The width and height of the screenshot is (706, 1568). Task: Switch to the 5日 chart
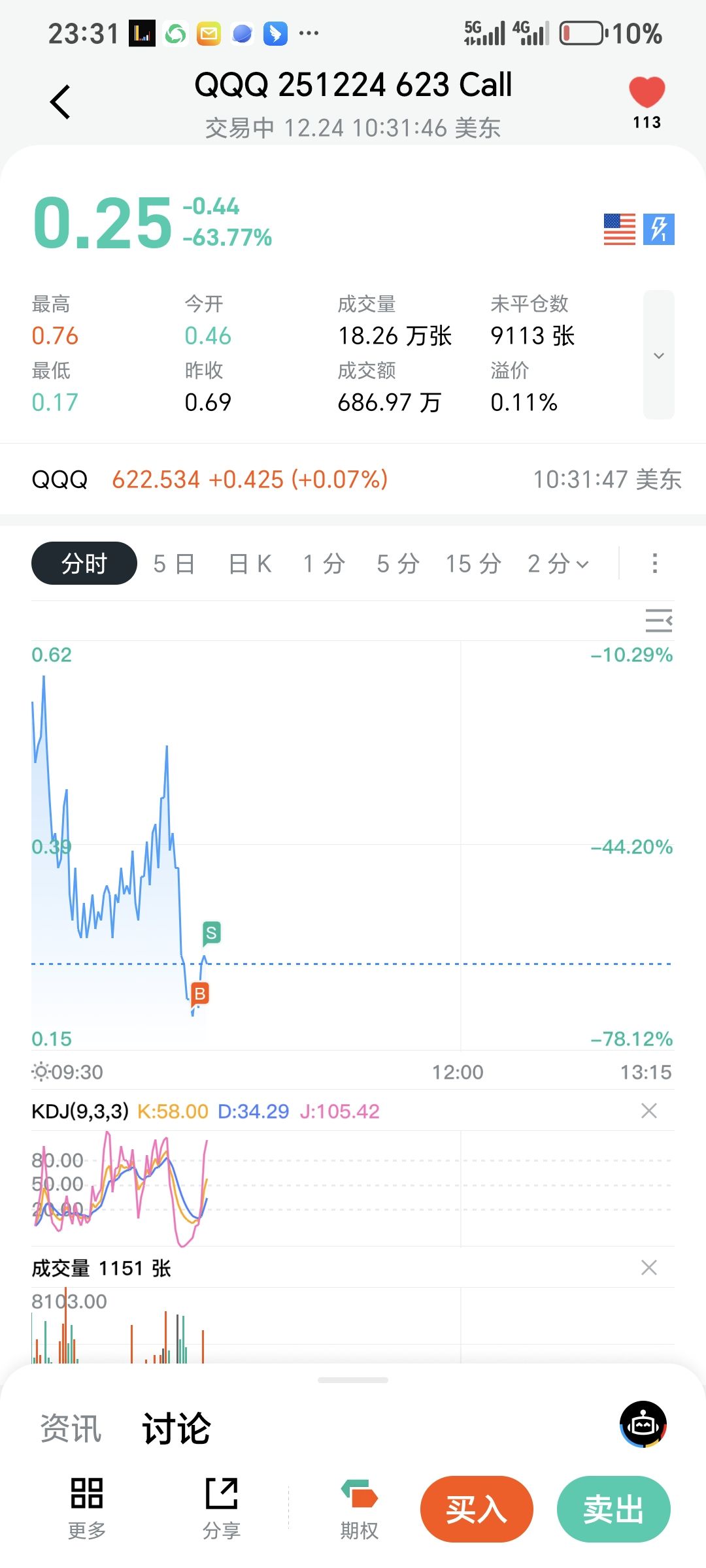point(174,563)
